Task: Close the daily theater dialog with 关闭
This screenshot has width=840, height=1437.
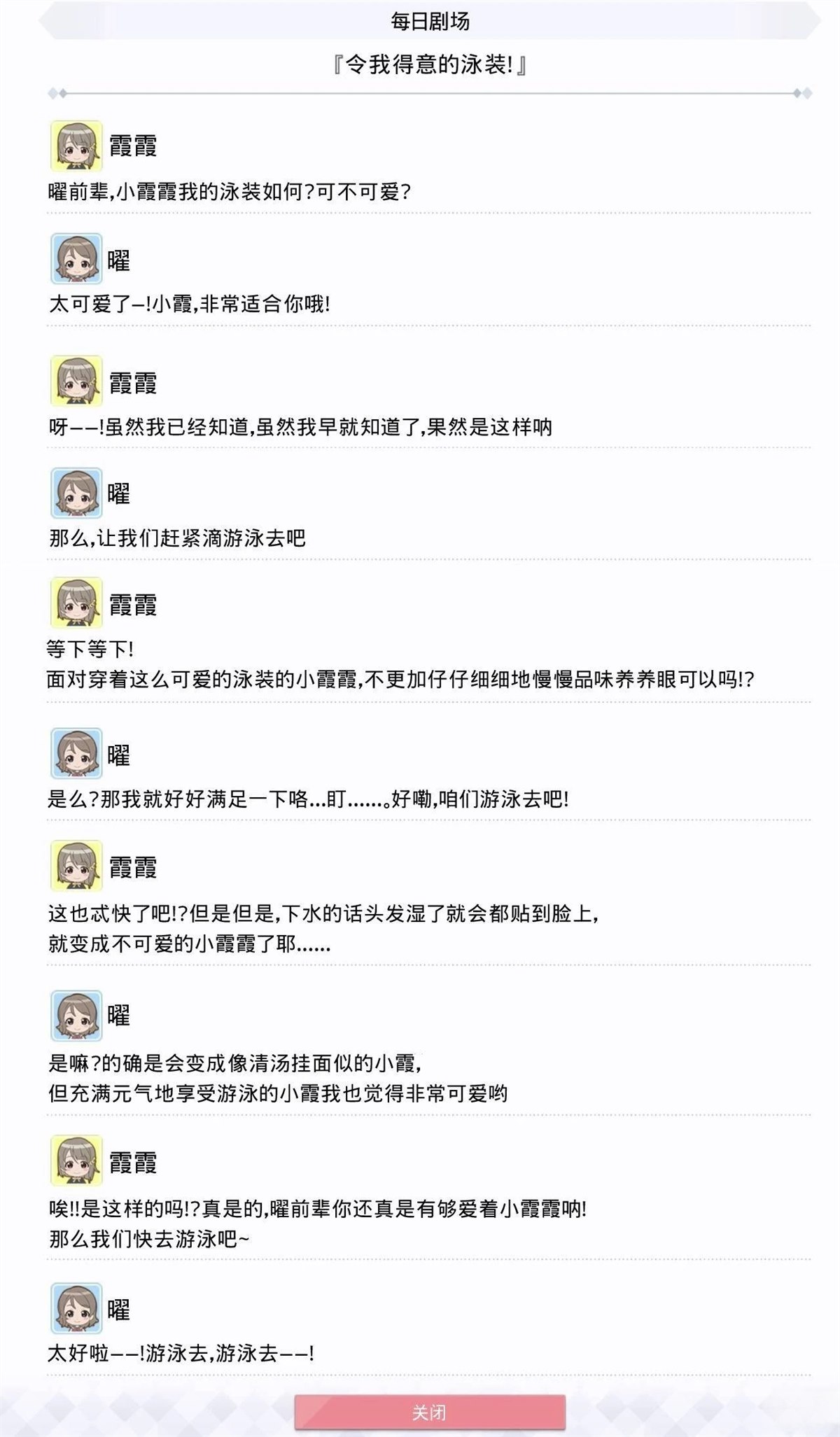Action: 429,1412
